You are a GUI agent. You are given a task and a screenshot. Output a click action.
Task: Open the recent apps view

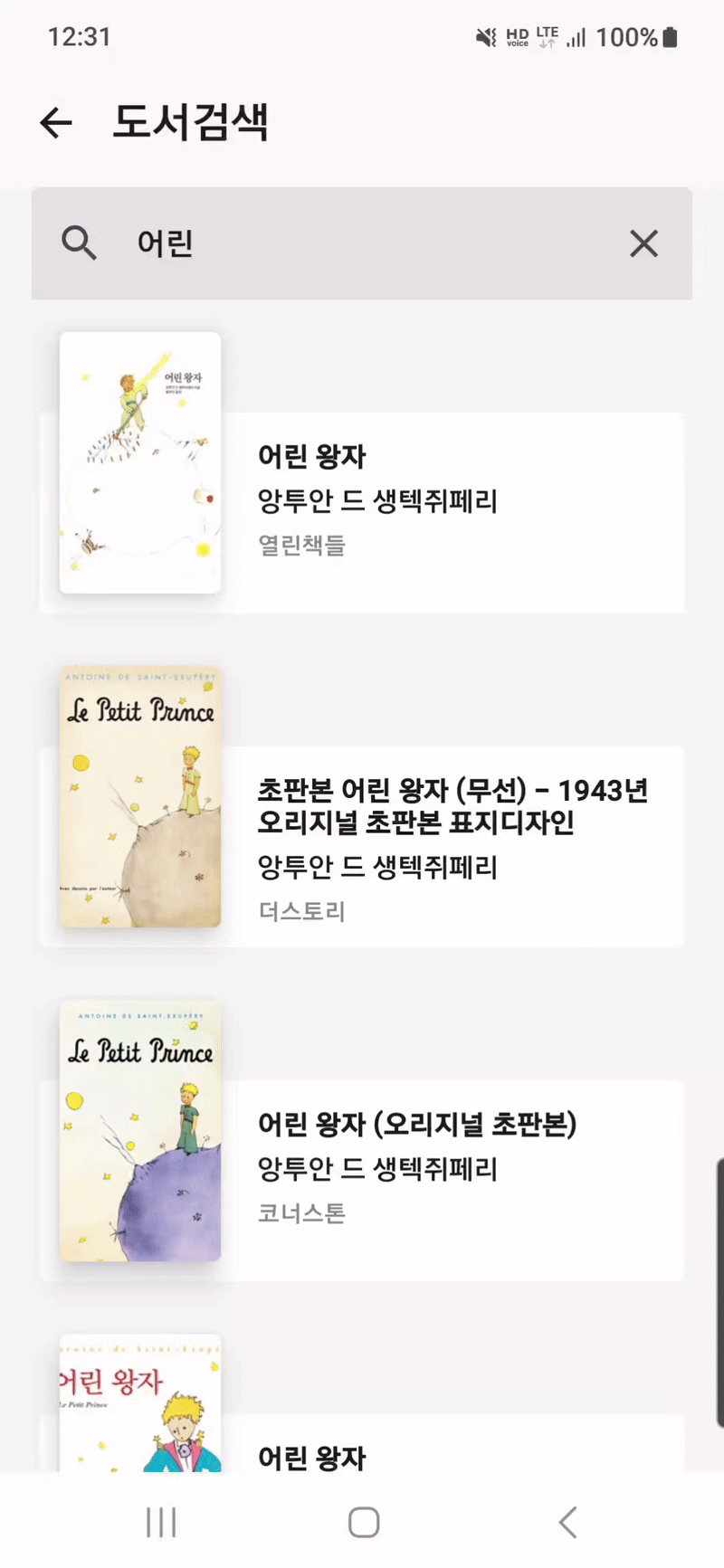pos(161,1522)
